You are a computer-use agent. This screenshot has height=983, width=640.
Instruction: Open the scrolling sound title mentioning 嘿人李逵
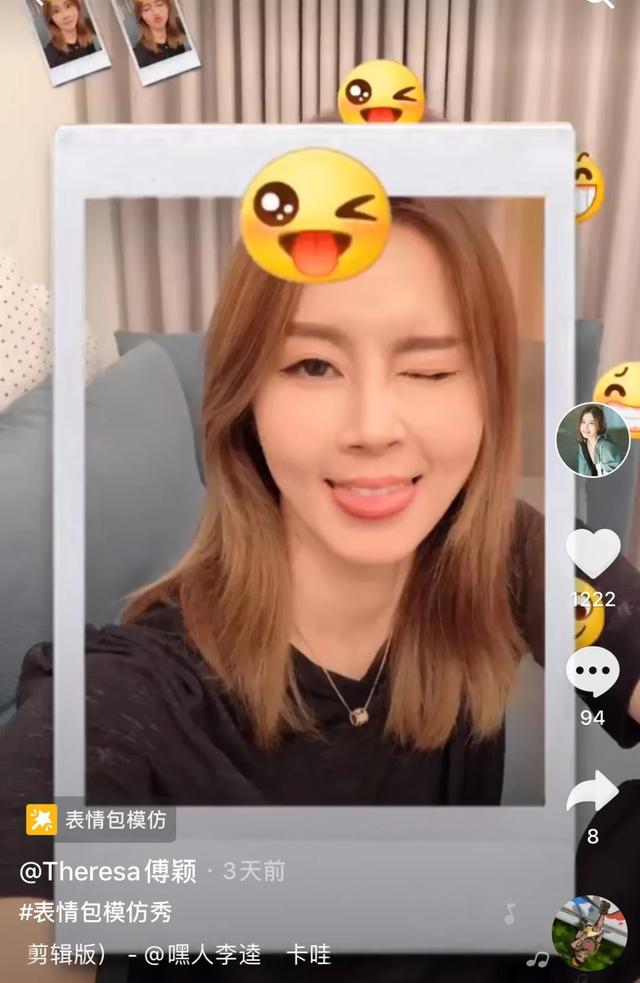tap(178, 954)
